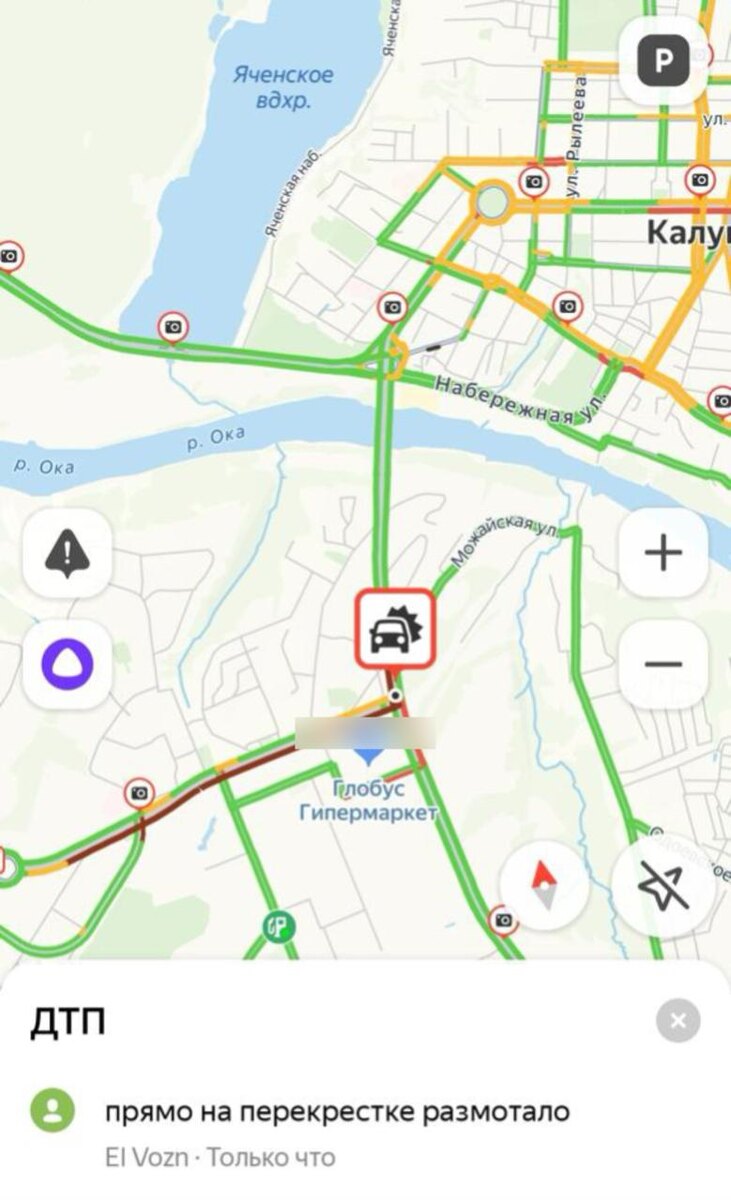The width and height of the screenshot is (731, 1200).
Task: Report a road event with the warning icon
Action: pos(67,553)
